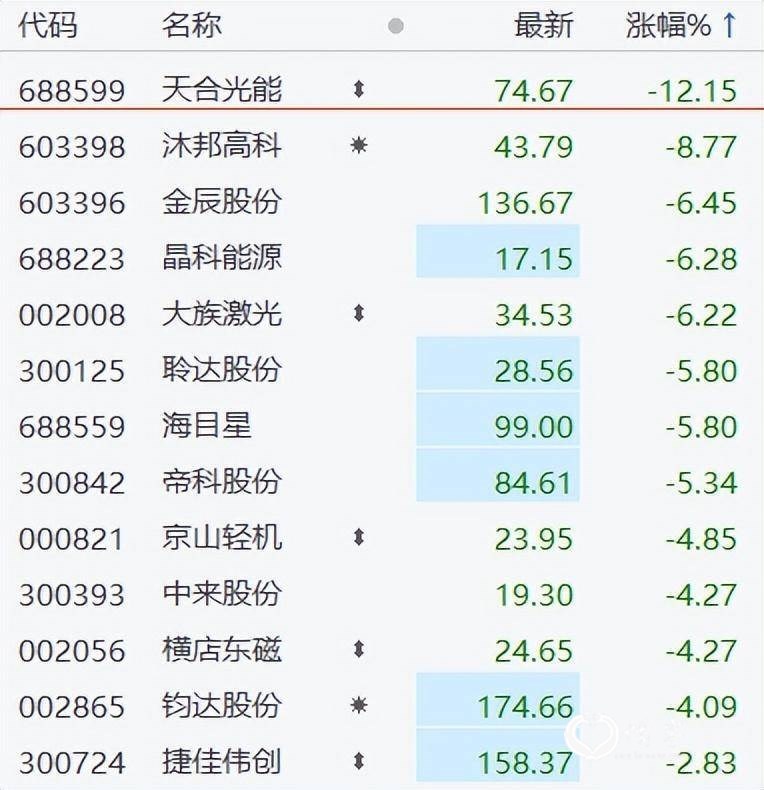Open the 晶科能源 stock row
This screenshot has height=790, width=764.
pos(222,259)
